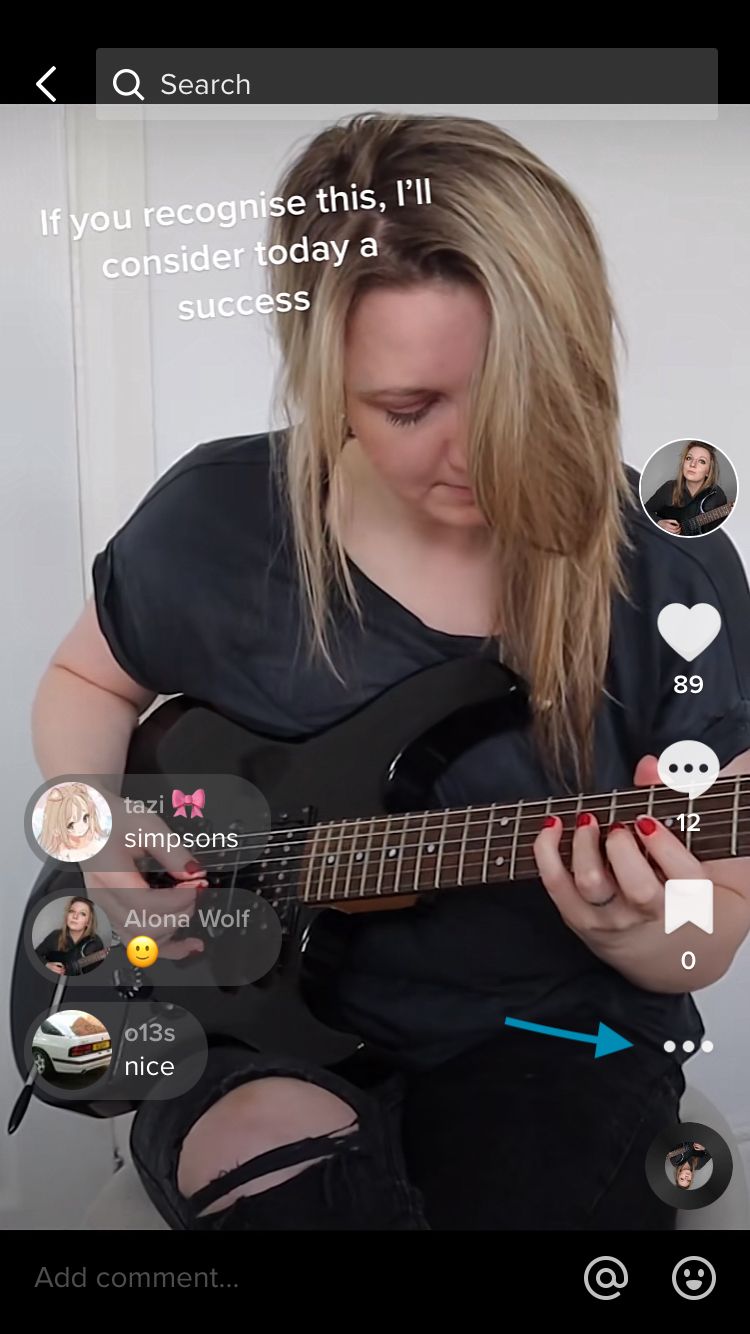Open the comments bubble icon
The height and width of the screenshot is (1334, 750).
[689, 770]
